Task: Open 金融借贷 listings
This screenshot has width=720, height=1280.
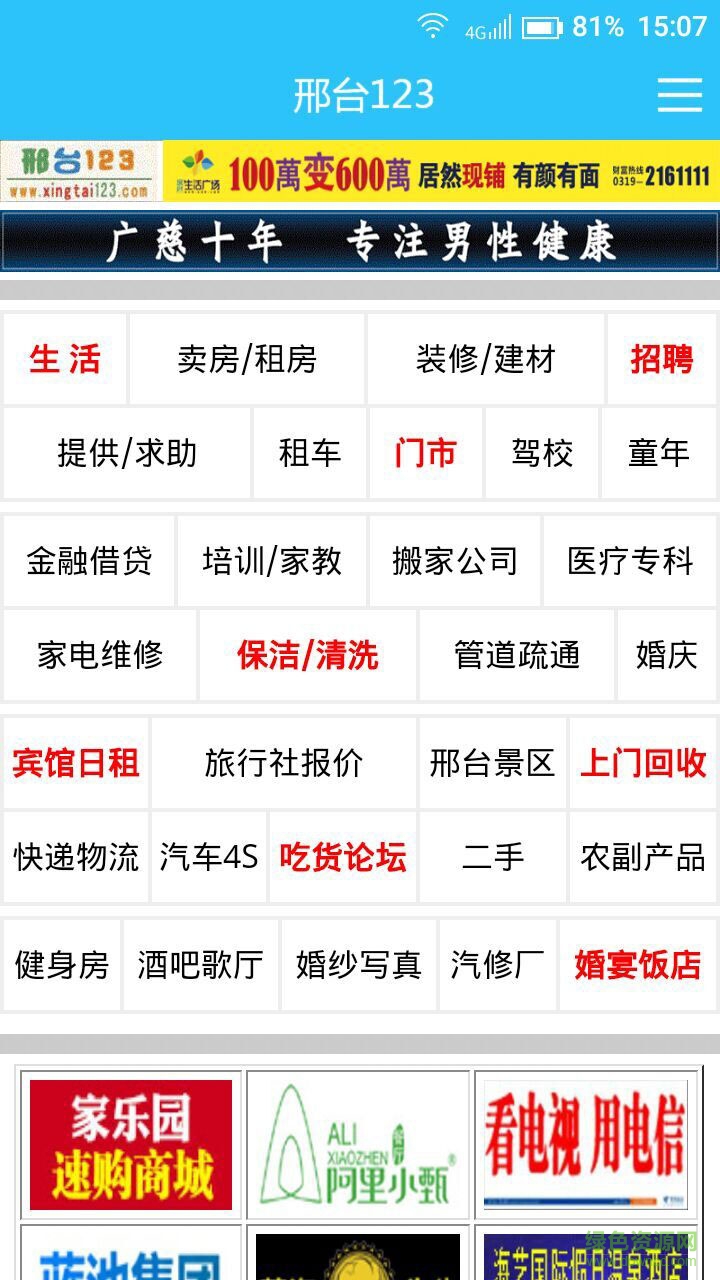Action: 89,561
